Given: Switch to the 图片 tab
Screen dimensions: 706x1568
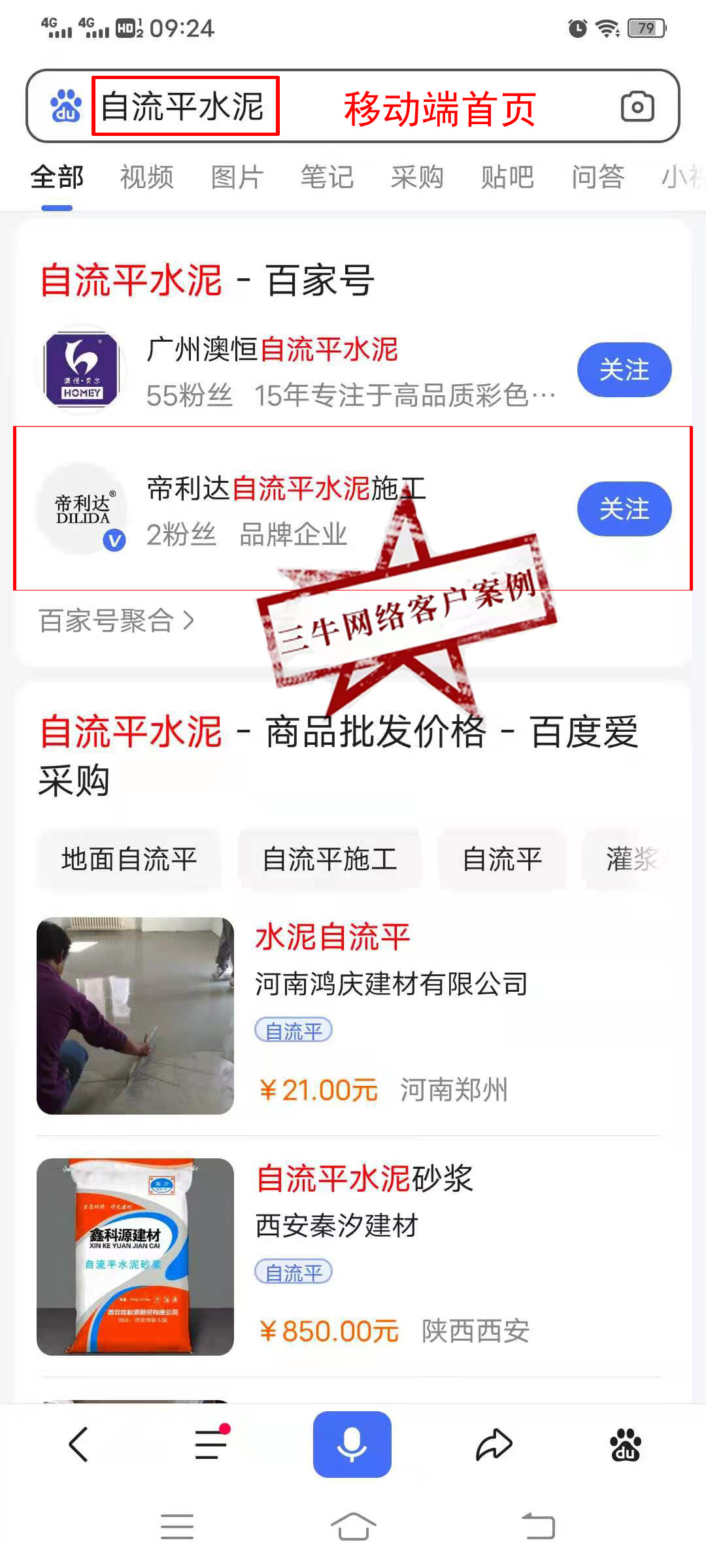Looking at the screenshot, I should click(237, 177).
